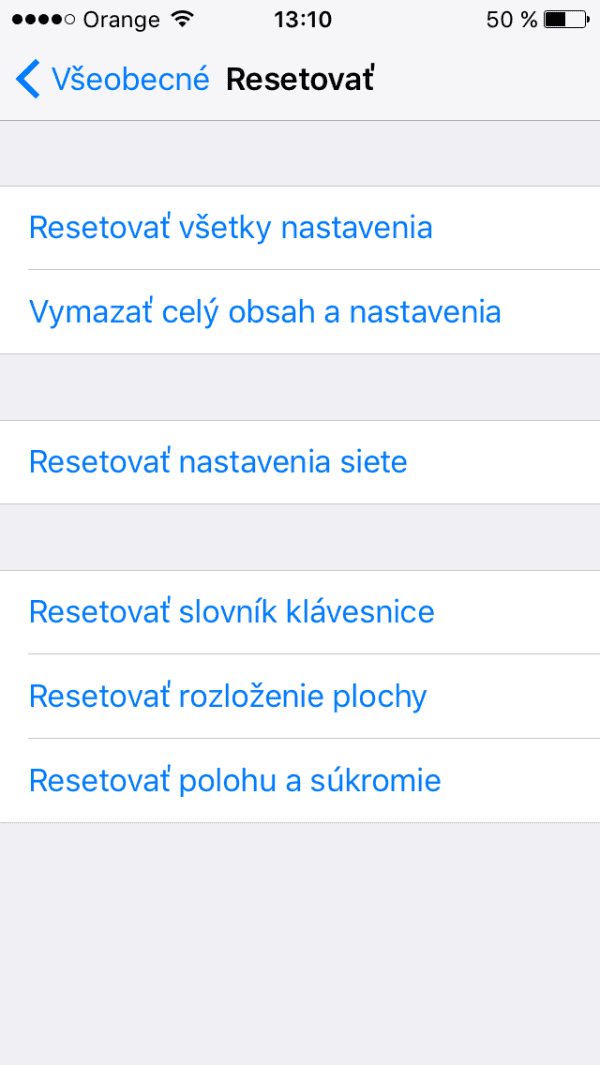
Task: Tap Resetovať rozloženie plochy
Action: pyautogui.click(x=228, y=696)
